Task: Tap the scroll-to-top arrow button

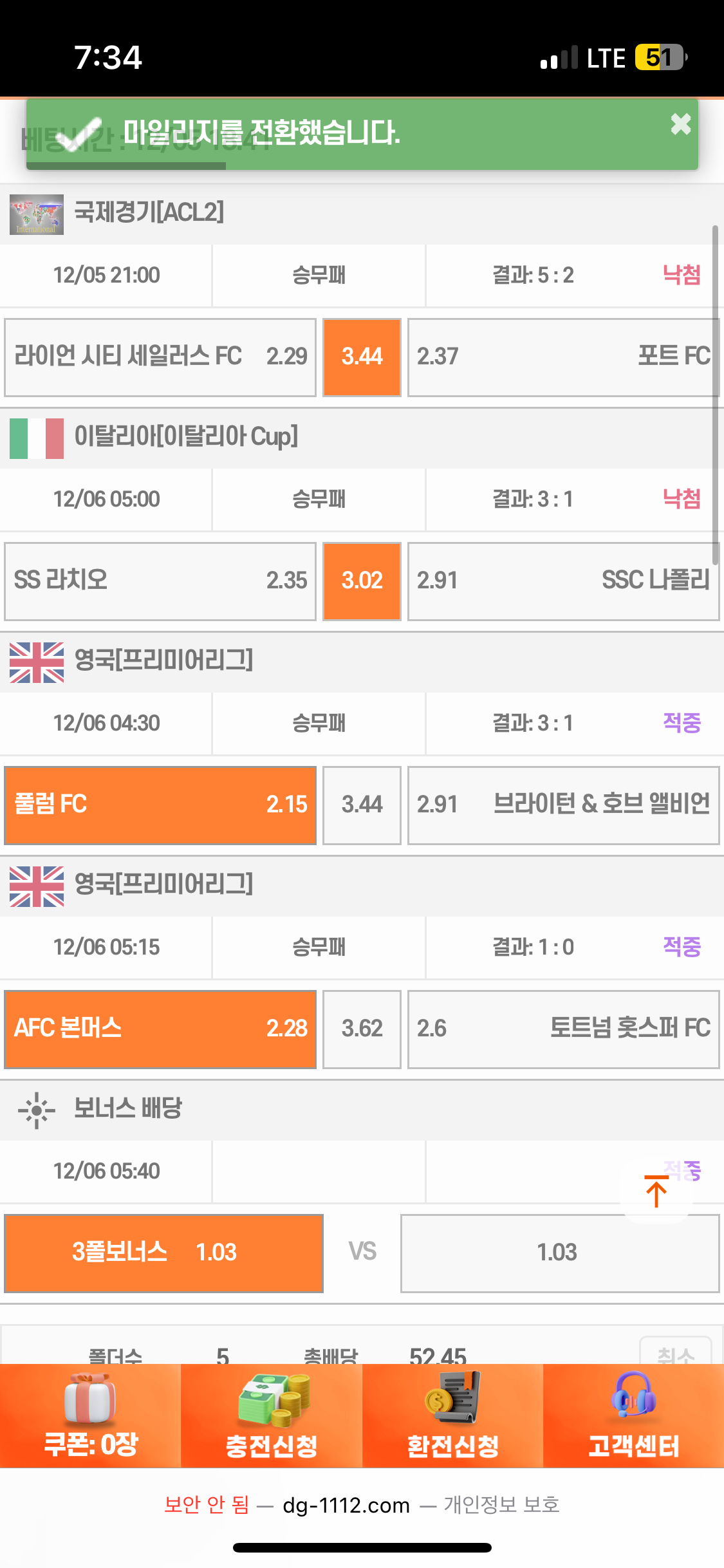Action: coord(656,1191)
